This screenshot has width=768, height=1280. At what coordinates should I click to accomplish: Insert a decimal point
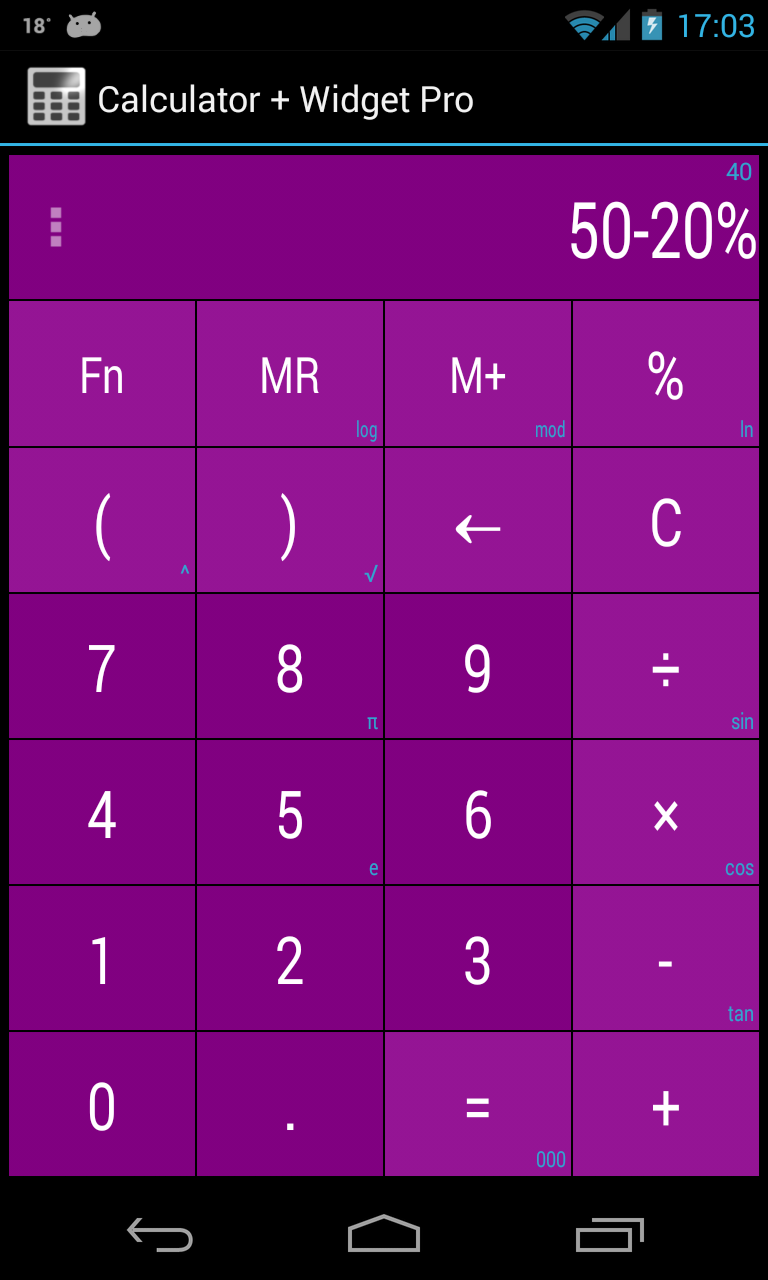[x=290, y=1105]
